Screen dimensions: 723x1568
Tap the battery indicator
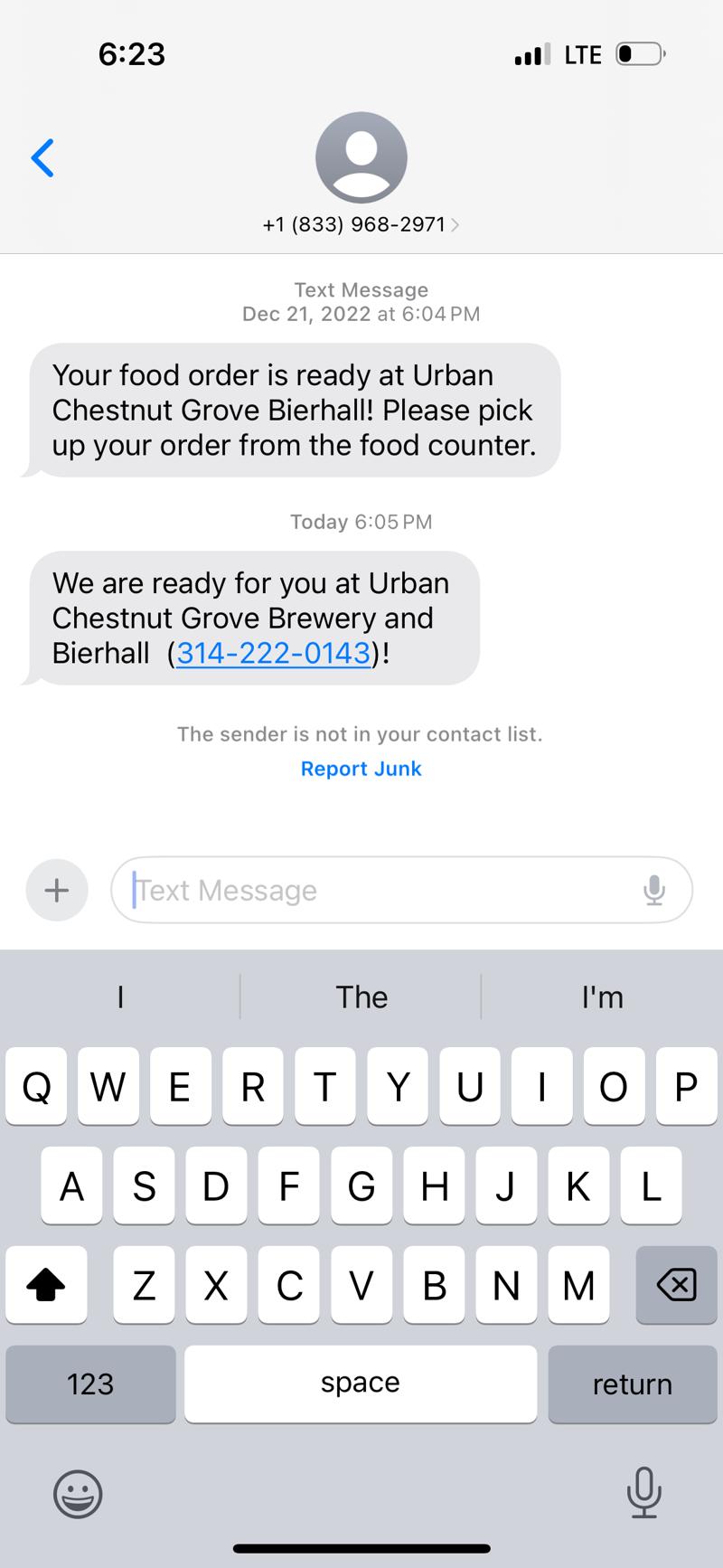tap(641, 53)
